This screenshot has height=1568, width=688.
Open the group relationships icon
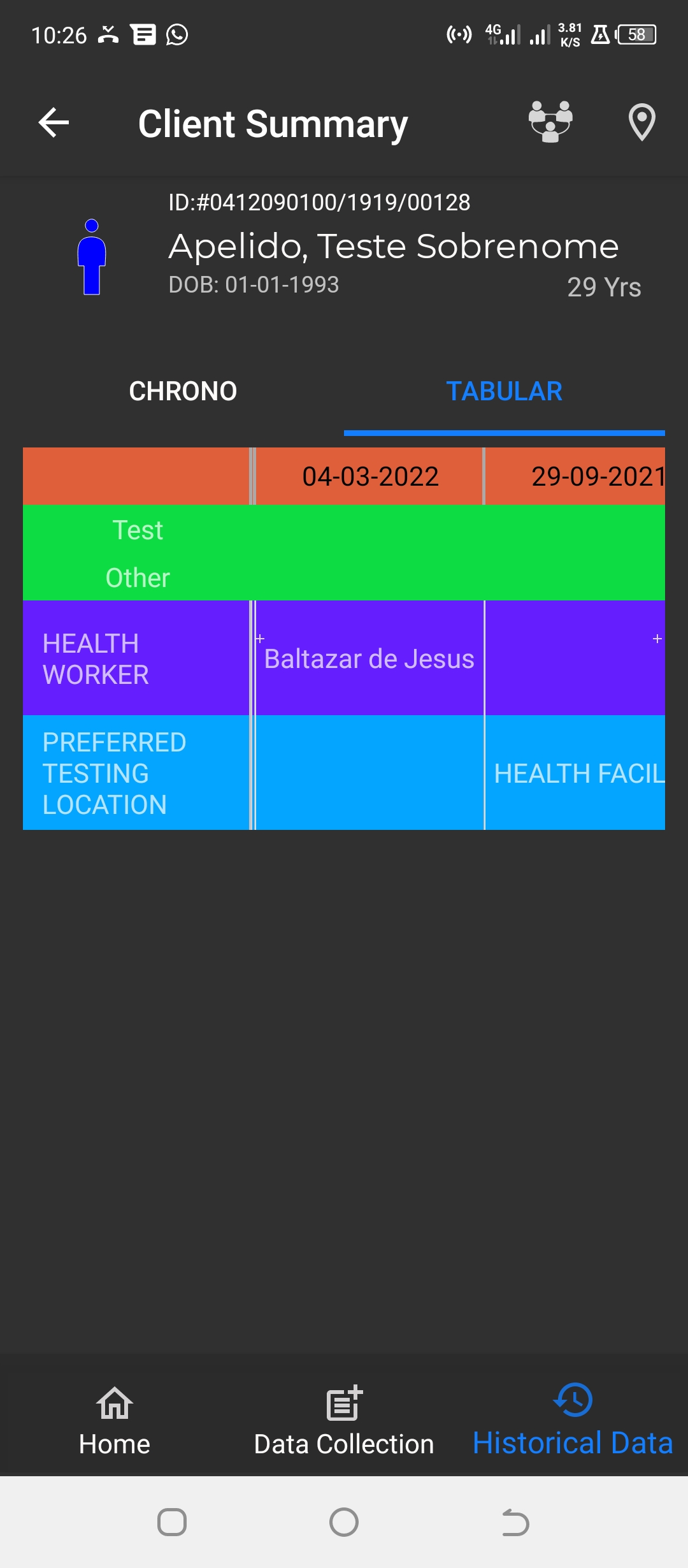tap(551, 122)
